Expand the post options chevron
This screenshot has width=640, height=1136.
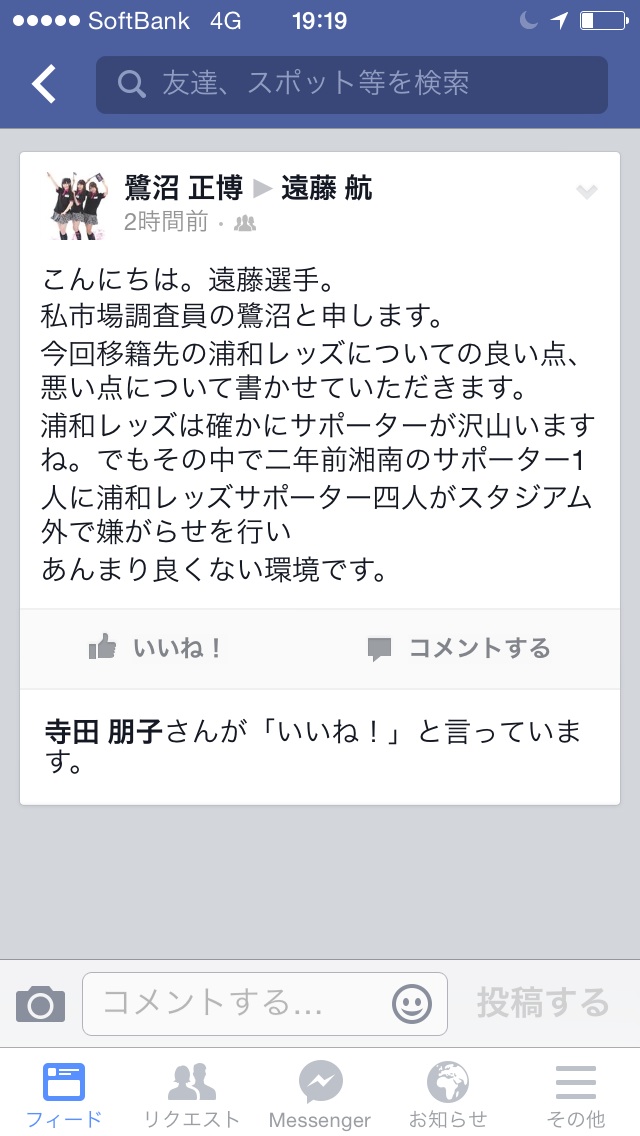[x=587, y=192]
